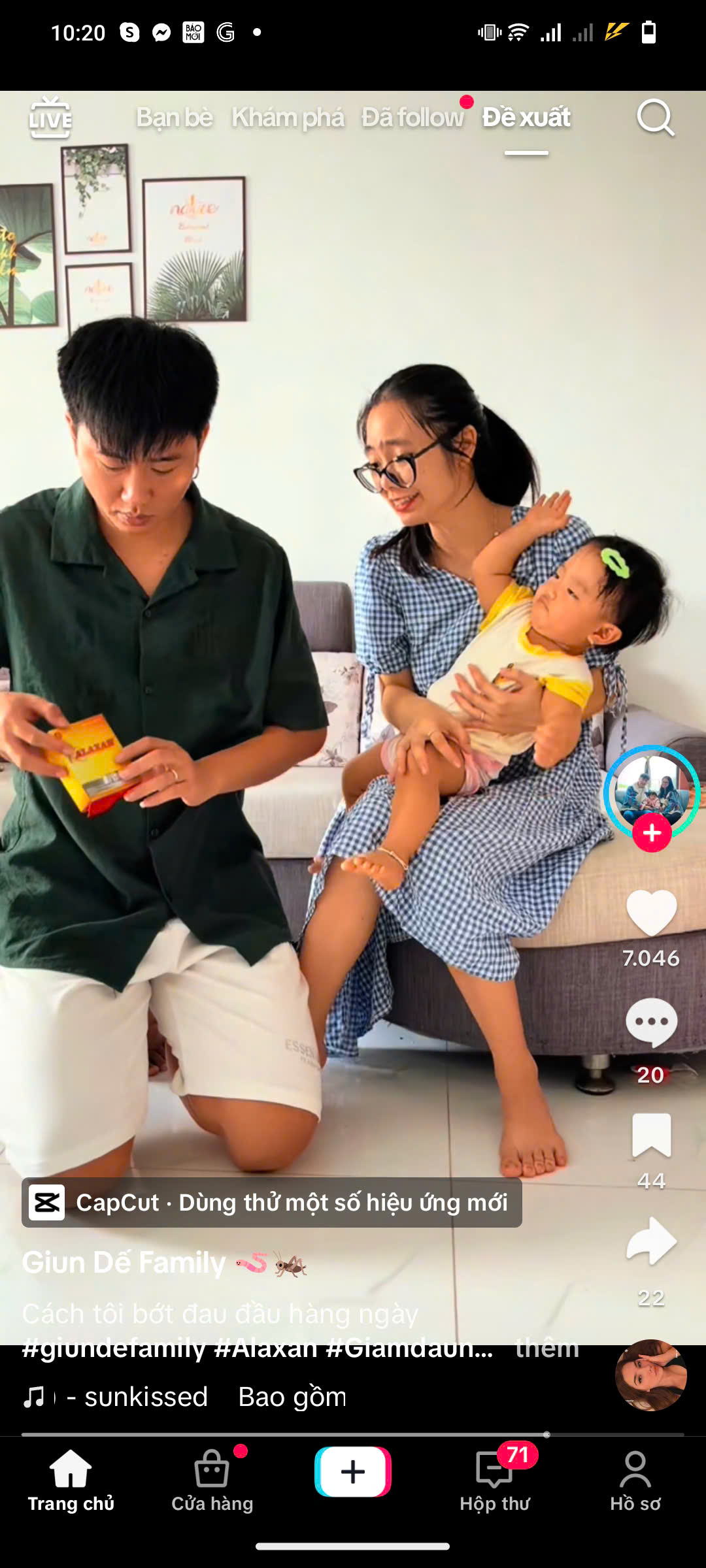Select the Đề xuất tab
The image size is (706, 1568).
click(526, 118)
